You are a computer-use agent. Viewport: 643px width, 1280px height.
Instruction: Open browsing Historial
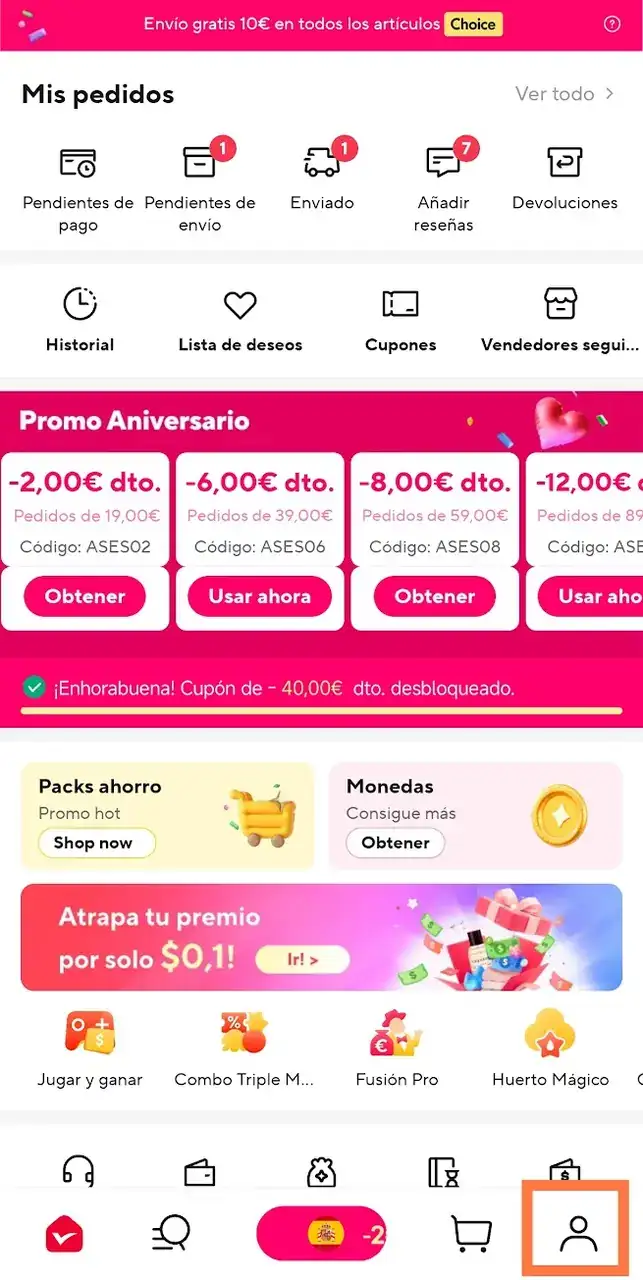[80, 320]
